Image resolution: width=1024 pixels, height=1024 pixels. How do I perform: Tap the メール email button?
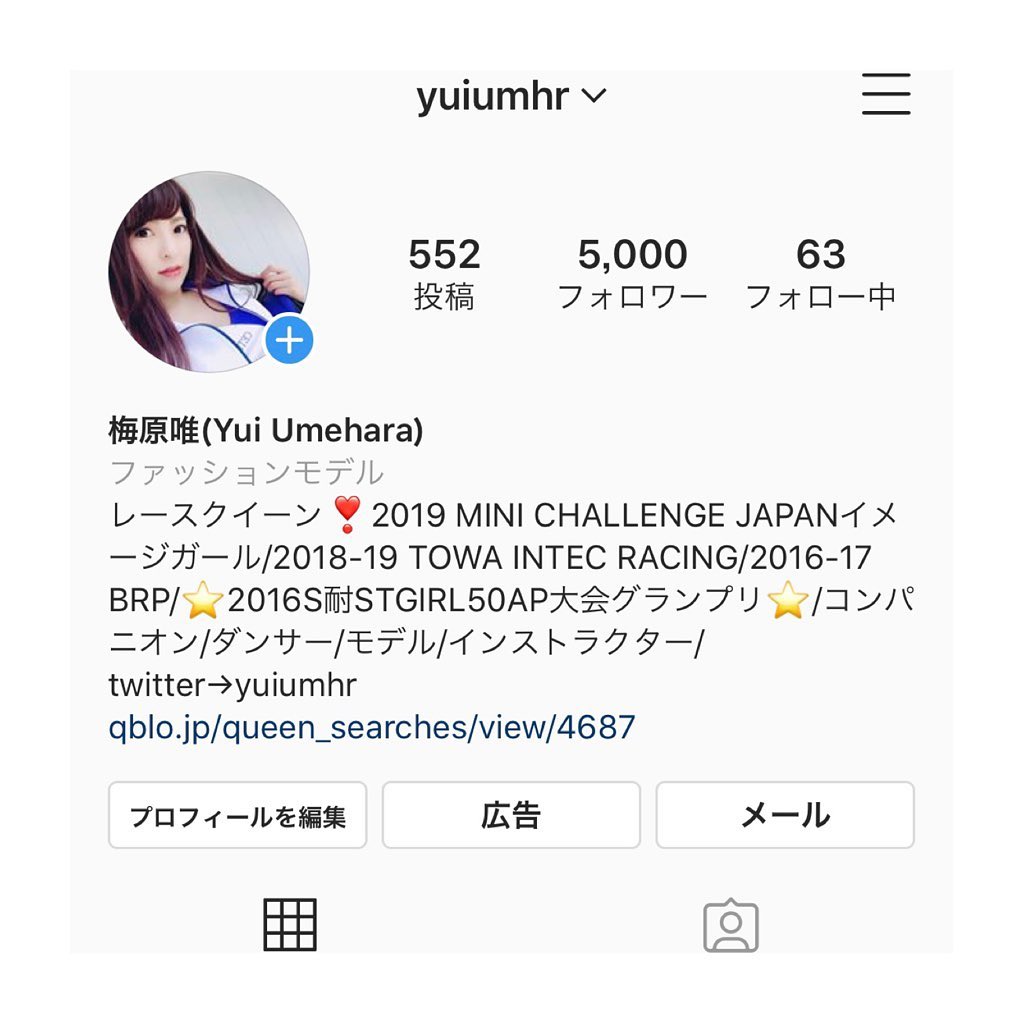click(x=785, y=815)
